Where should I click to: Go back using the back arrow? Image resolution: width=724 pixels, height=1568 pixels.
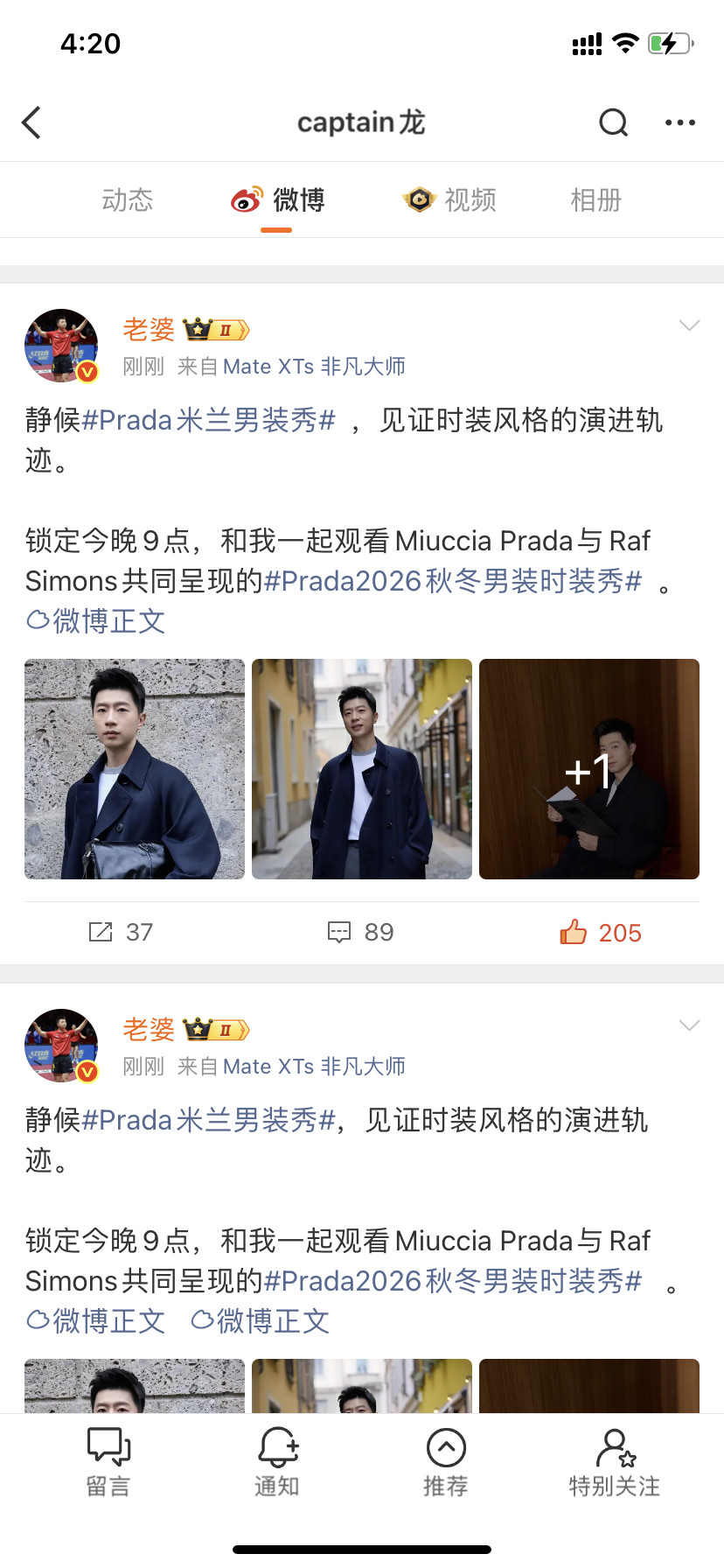pyautogui.click(x=31, y=122)
